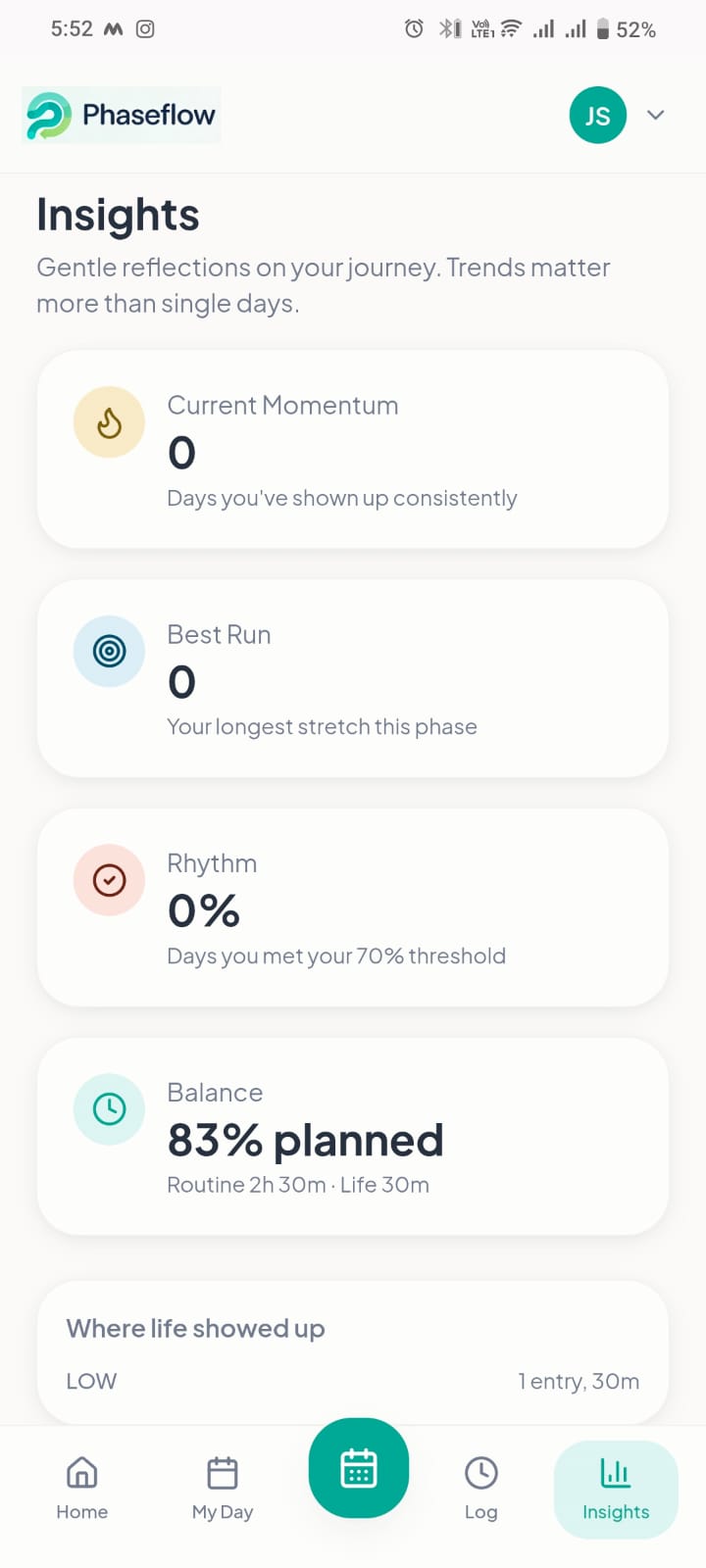Select the Rhythm checkmark icon
Viewport: 706px width, 1568px height.
[109, 880]
